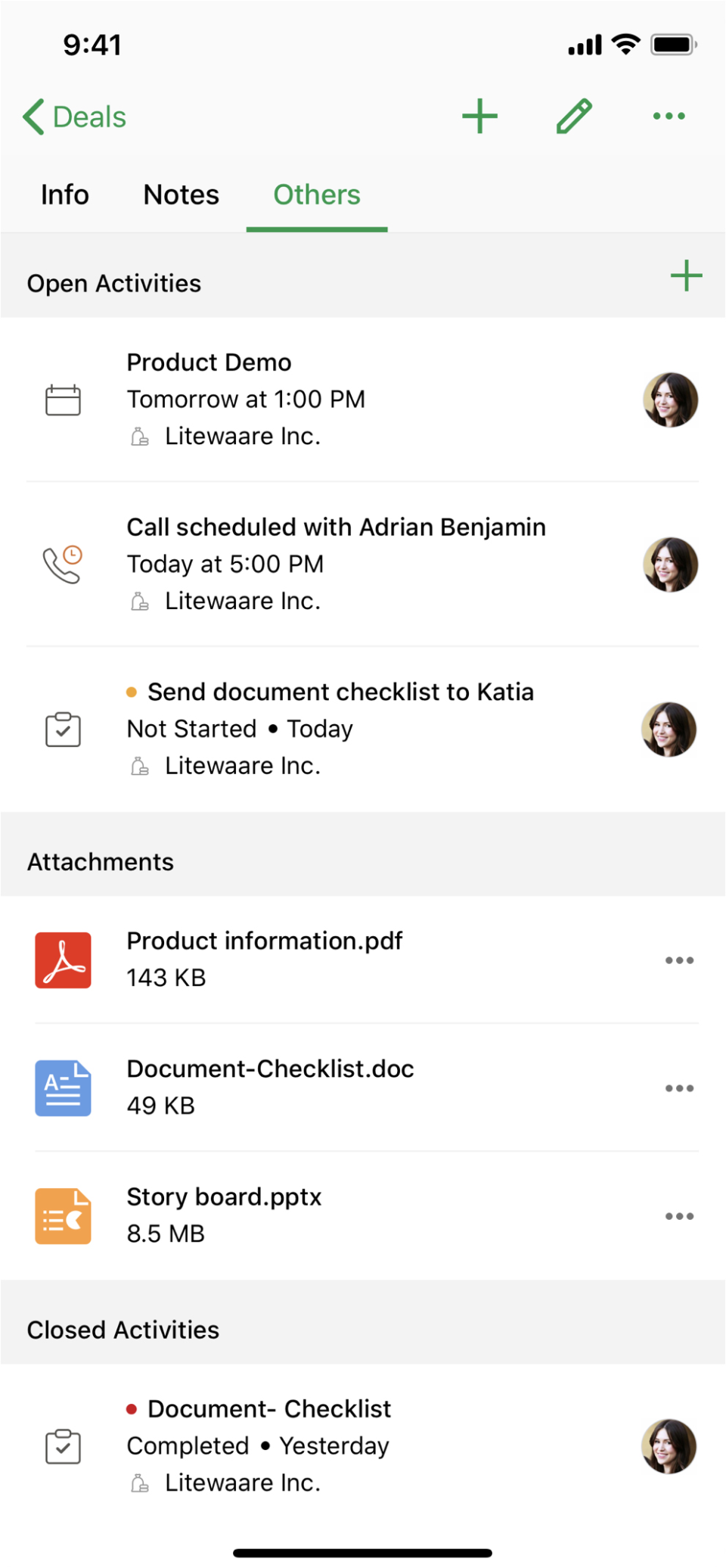Open Story board.pptx attachment
Screen dimensions: 726x1568
pos(225,1215)
